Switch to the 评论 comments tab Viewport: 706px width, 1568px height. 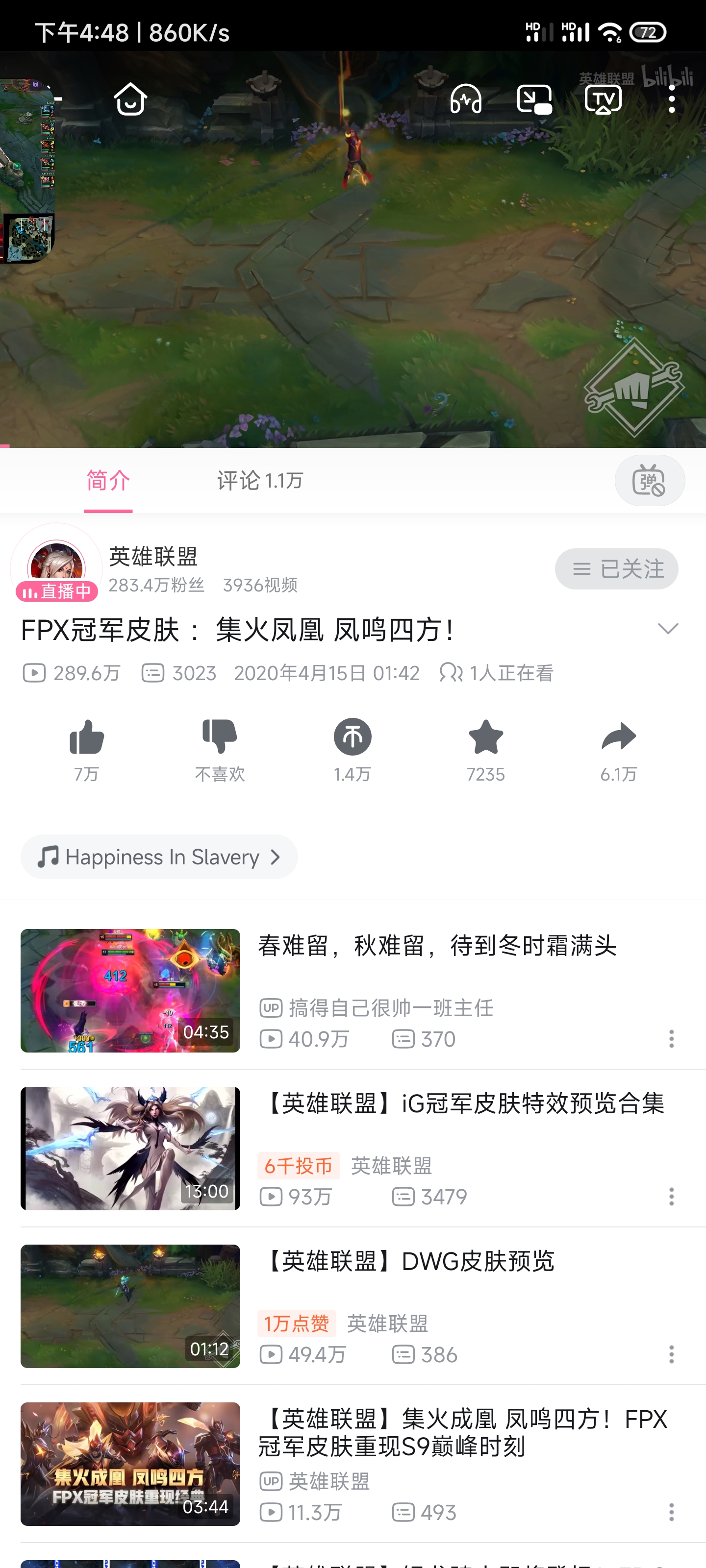259,480
